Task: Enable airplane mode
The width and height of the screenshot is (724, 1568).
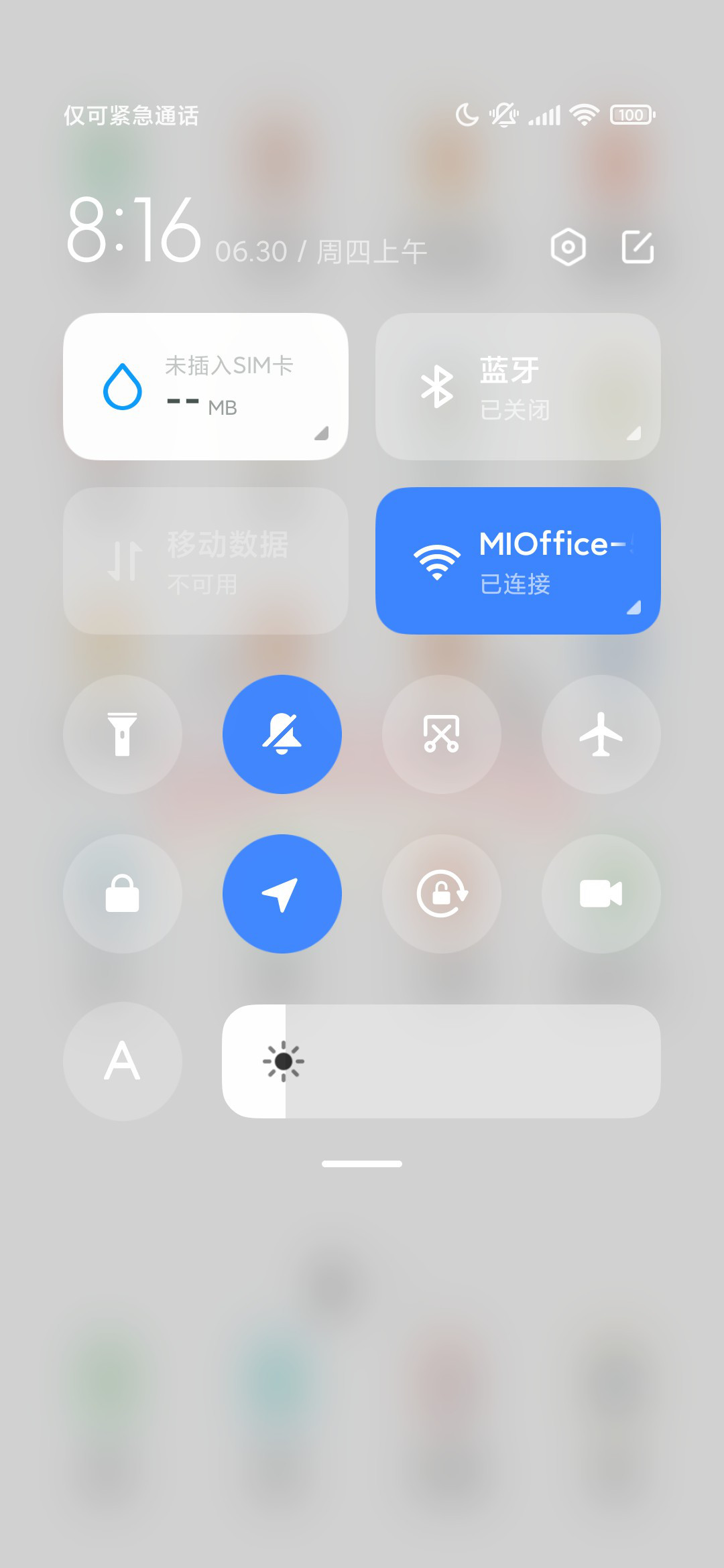Action: click(x=601, y=734)
